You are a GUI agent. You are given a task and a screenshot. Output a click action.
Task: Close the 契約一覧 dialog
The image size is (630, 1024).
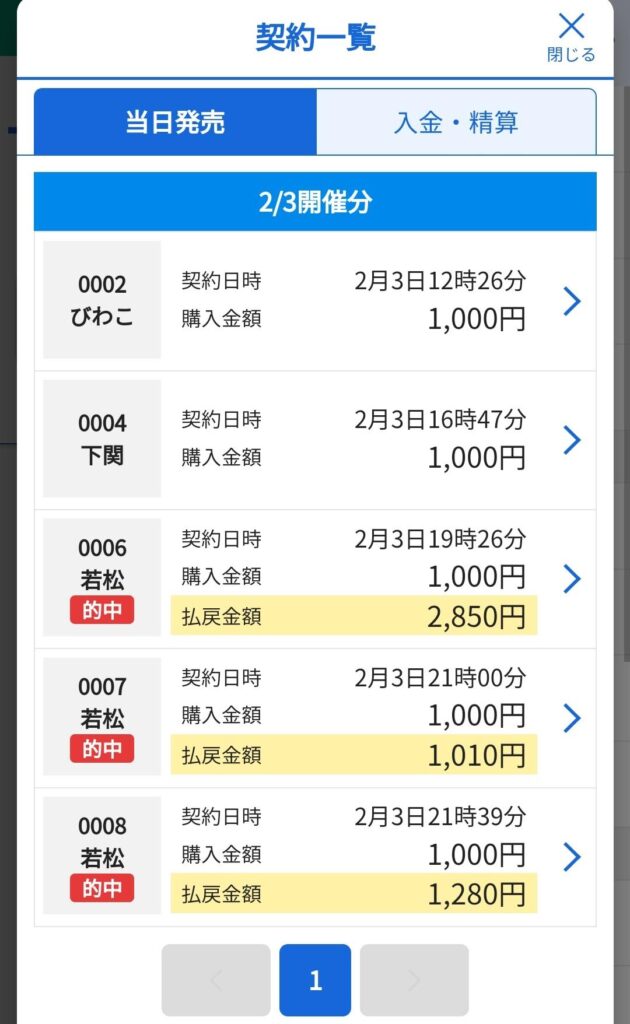pyautogui.click(x=571, y=38)
